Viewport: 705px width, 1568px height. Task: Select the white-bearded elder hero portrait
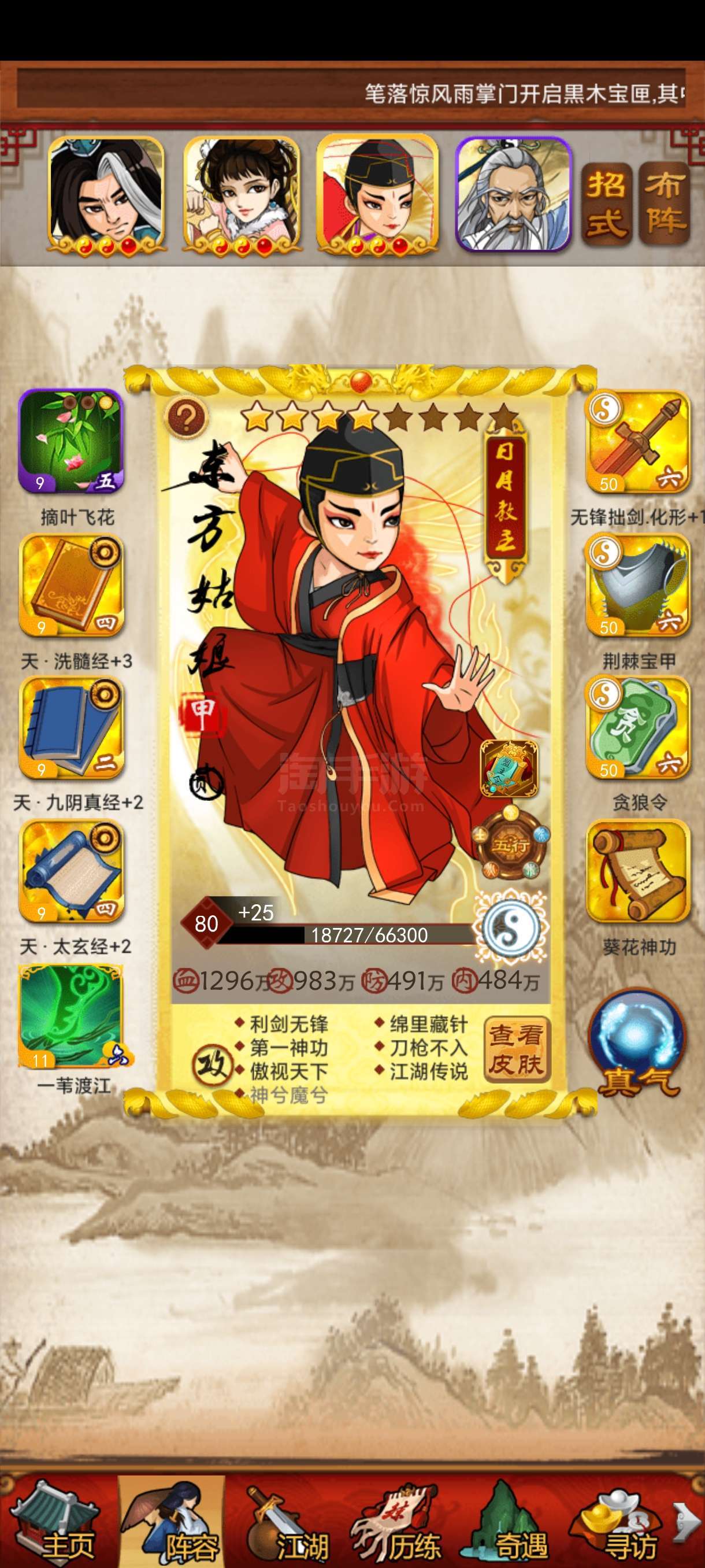coord(513,194)
